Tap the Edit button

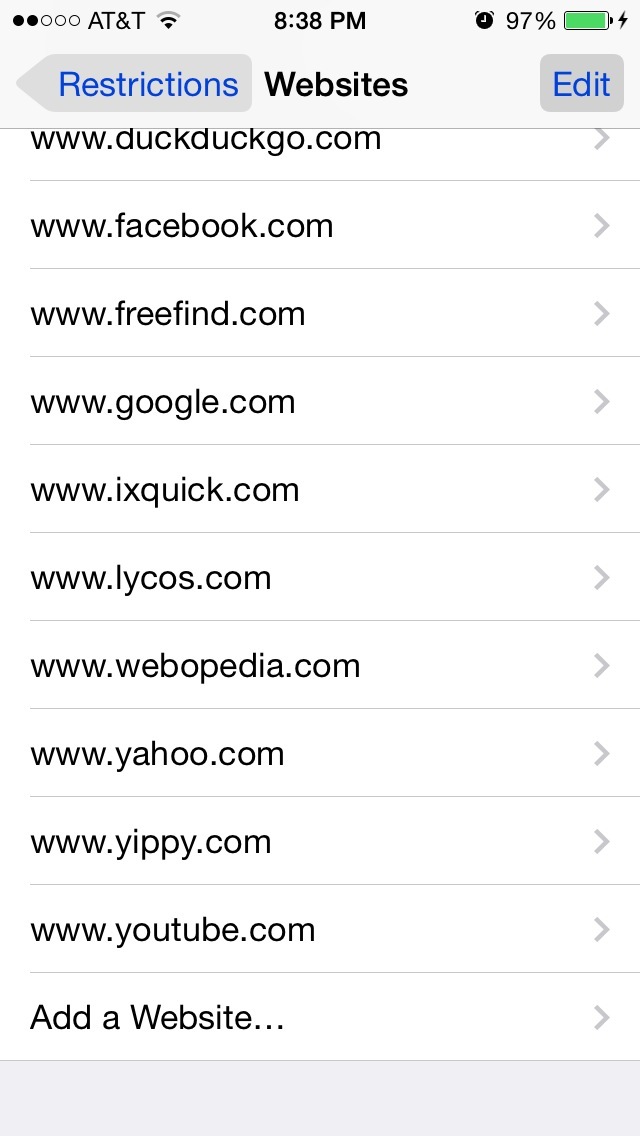[581, 84]
